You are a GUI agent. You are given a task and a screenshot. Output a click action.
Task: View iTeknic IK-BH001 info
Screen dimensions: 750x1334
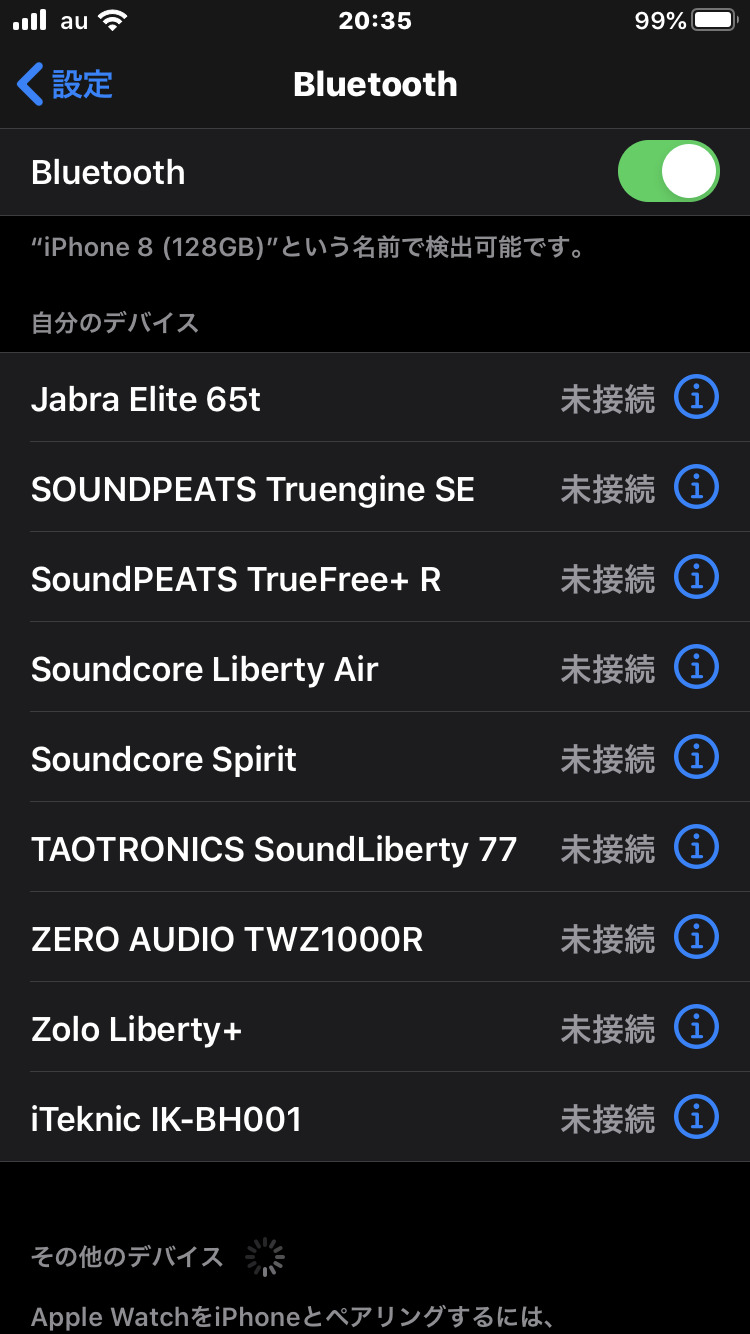pos(697,1119)
